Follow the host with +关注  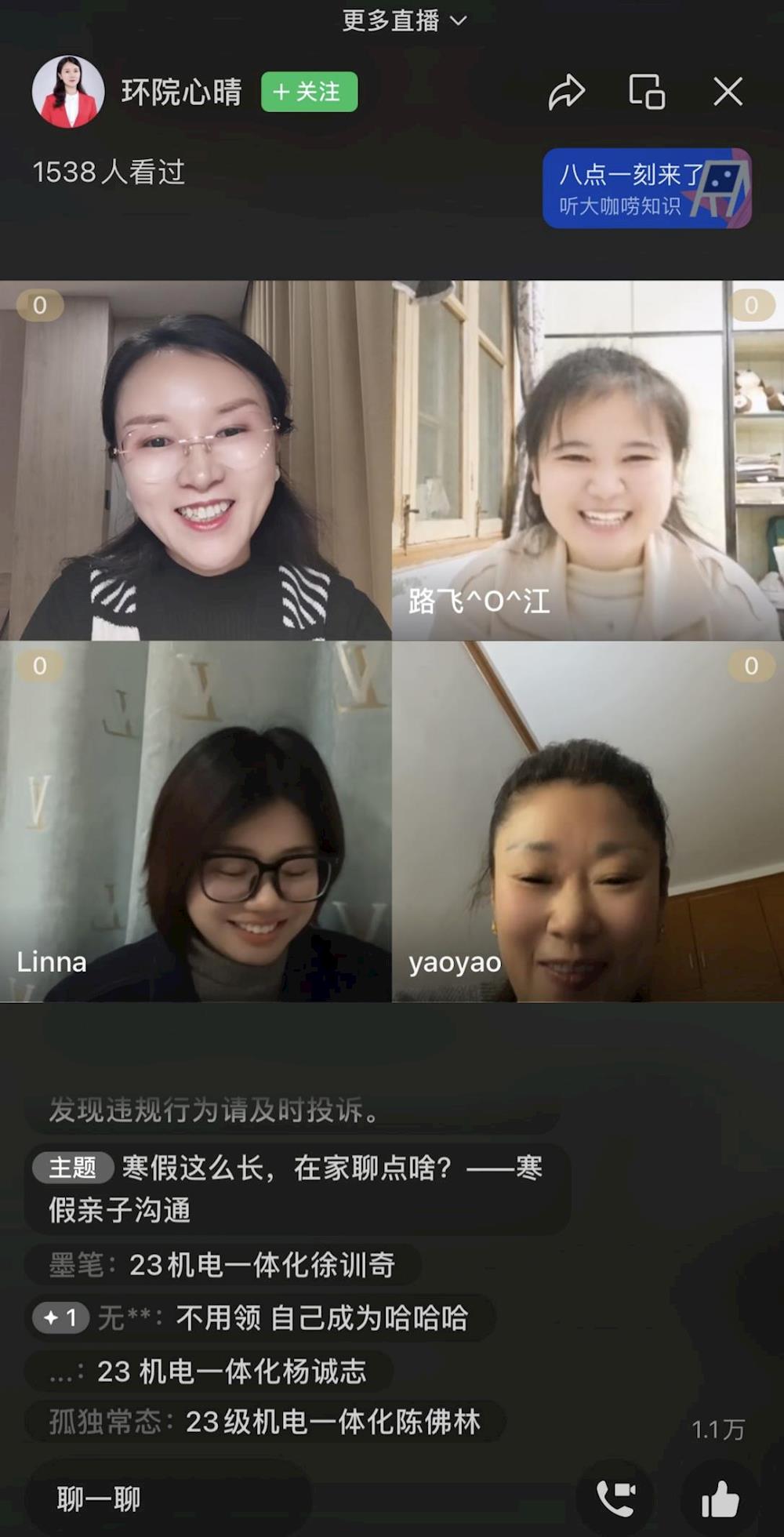pyautogui.click(x=309, y=92)
